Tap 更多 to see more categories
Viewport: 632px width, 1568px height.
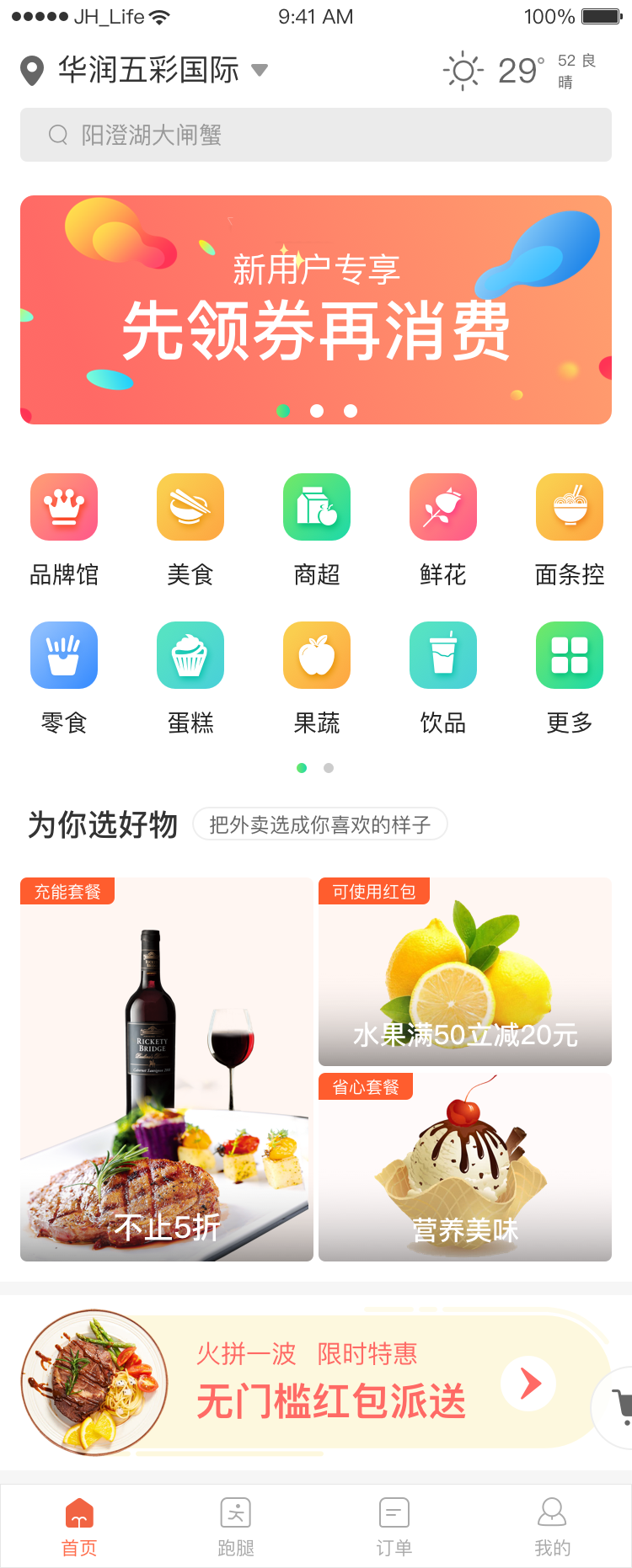coord(570,678)
